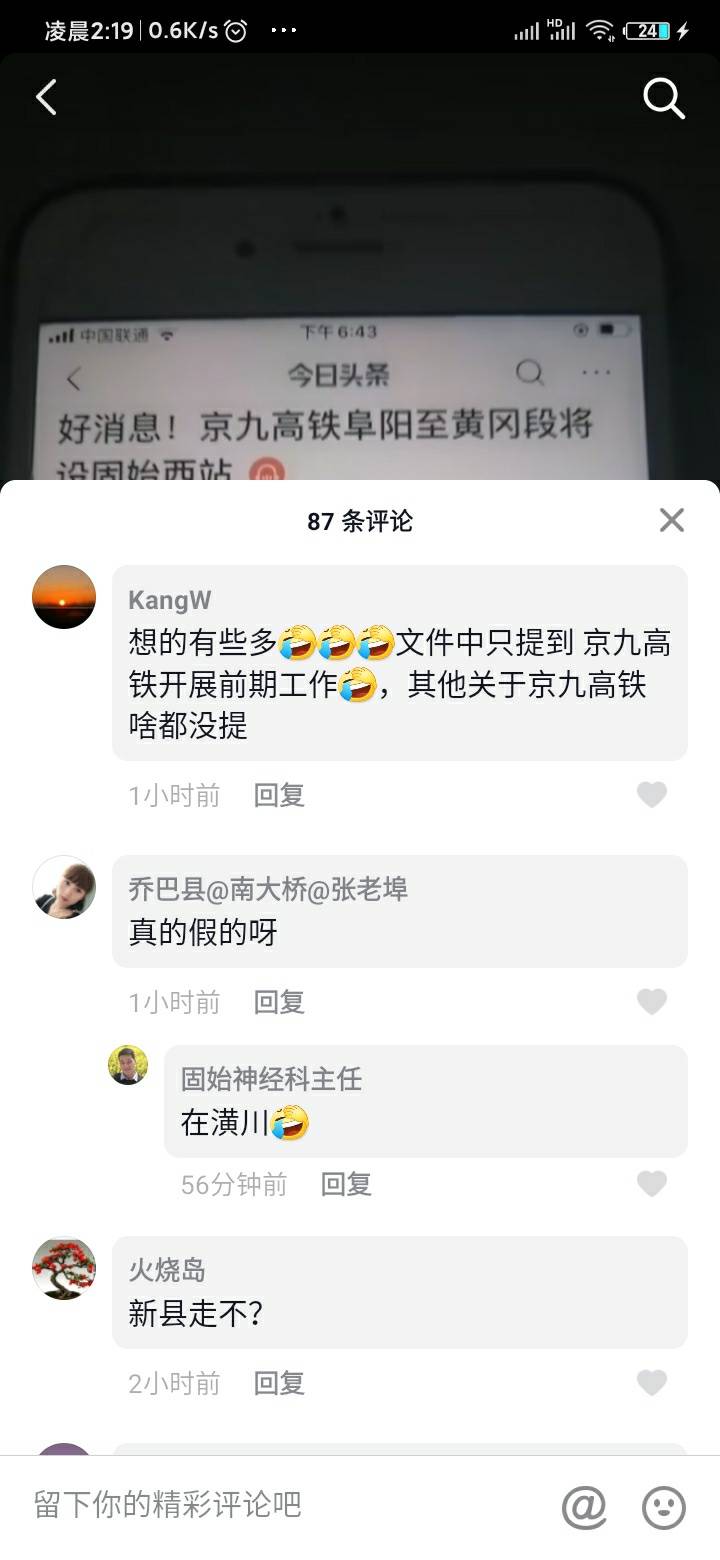This screenshot has height=1560, width=720.
Task: Close the 87 条评论 comments panel
Action: [672, 520]
